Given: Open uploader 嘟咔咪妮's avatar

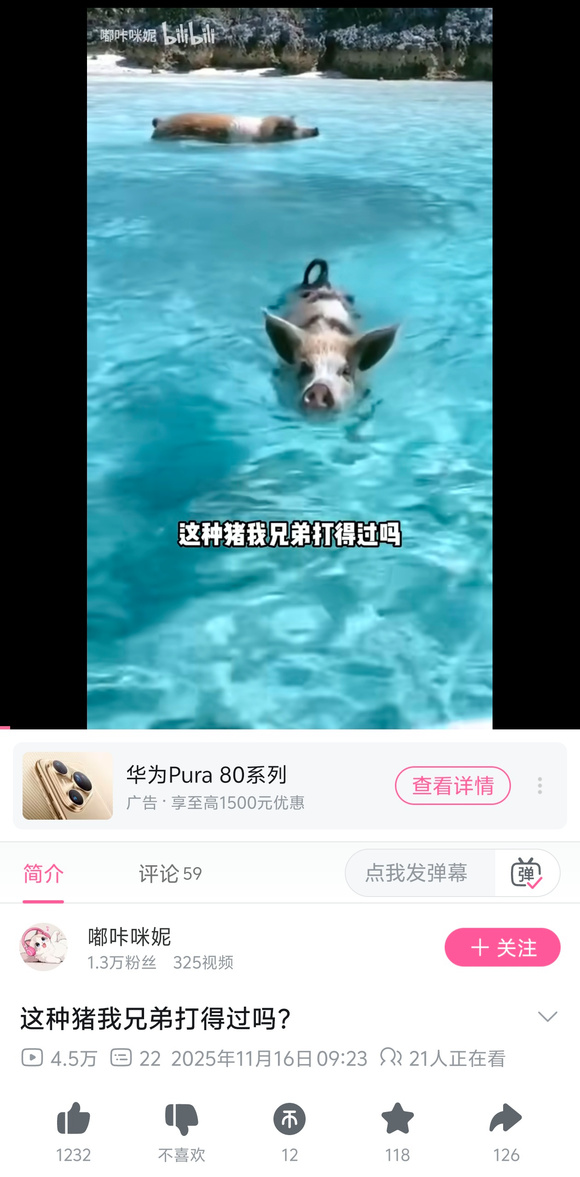Looking at the screenshot, I should coord(44,947).
